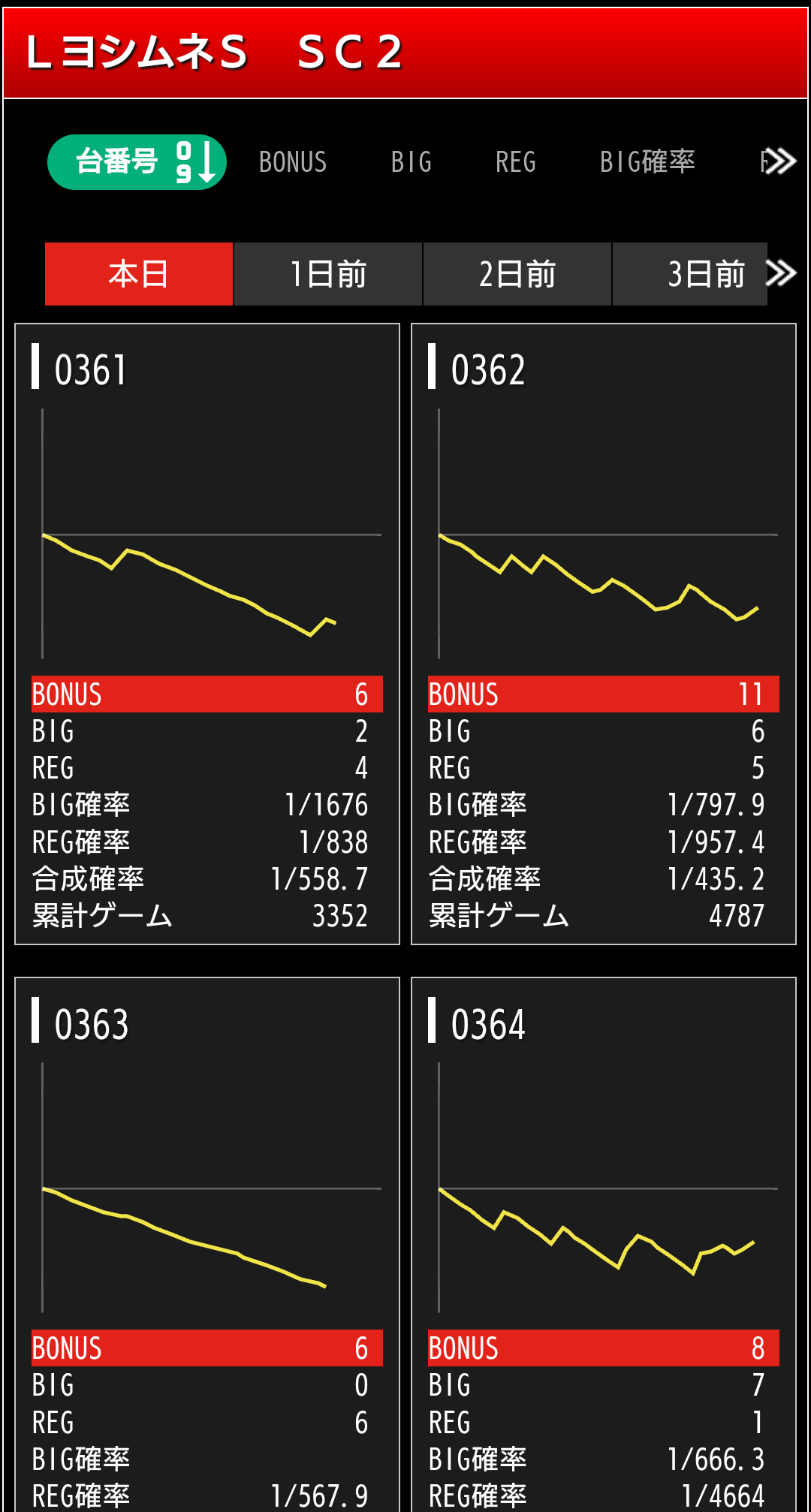Open machine 0361 details
The height and width of the screenshot is (1512, 811).
pyautogui.click(x=207, y=634)
